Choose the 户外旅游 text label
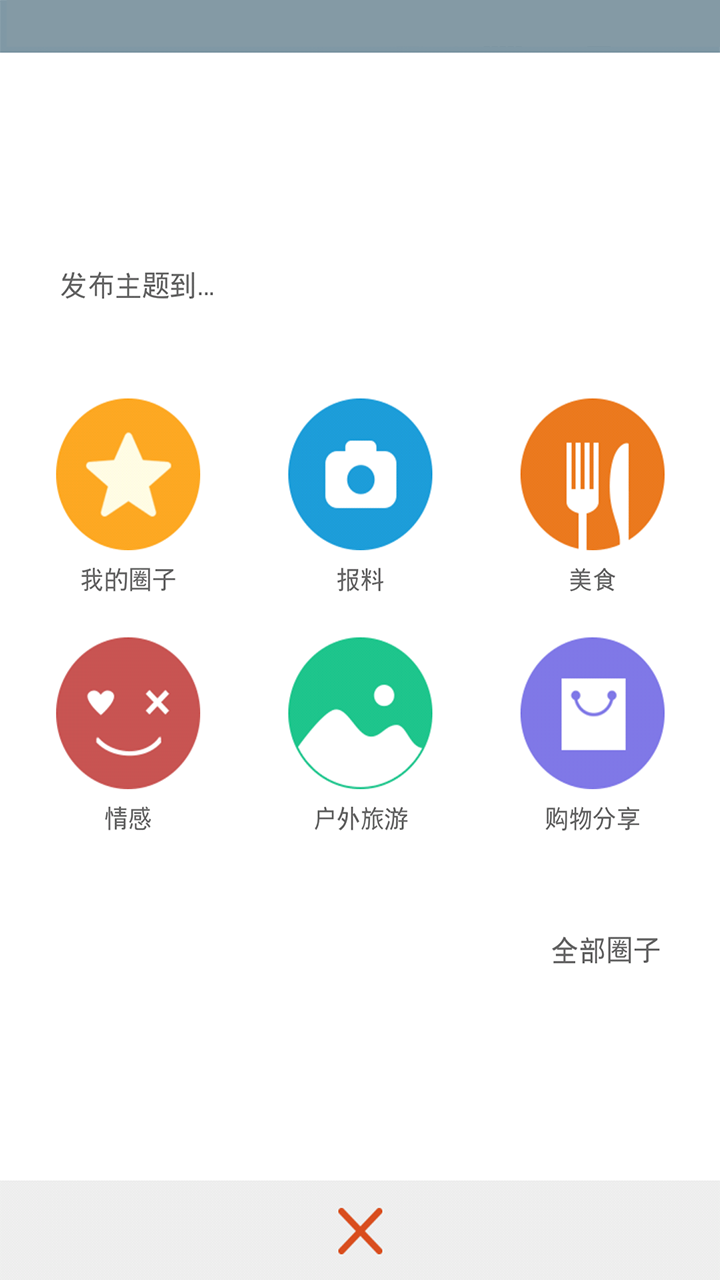Screen dimensions: 720x1280 click(x=361, y=819)
